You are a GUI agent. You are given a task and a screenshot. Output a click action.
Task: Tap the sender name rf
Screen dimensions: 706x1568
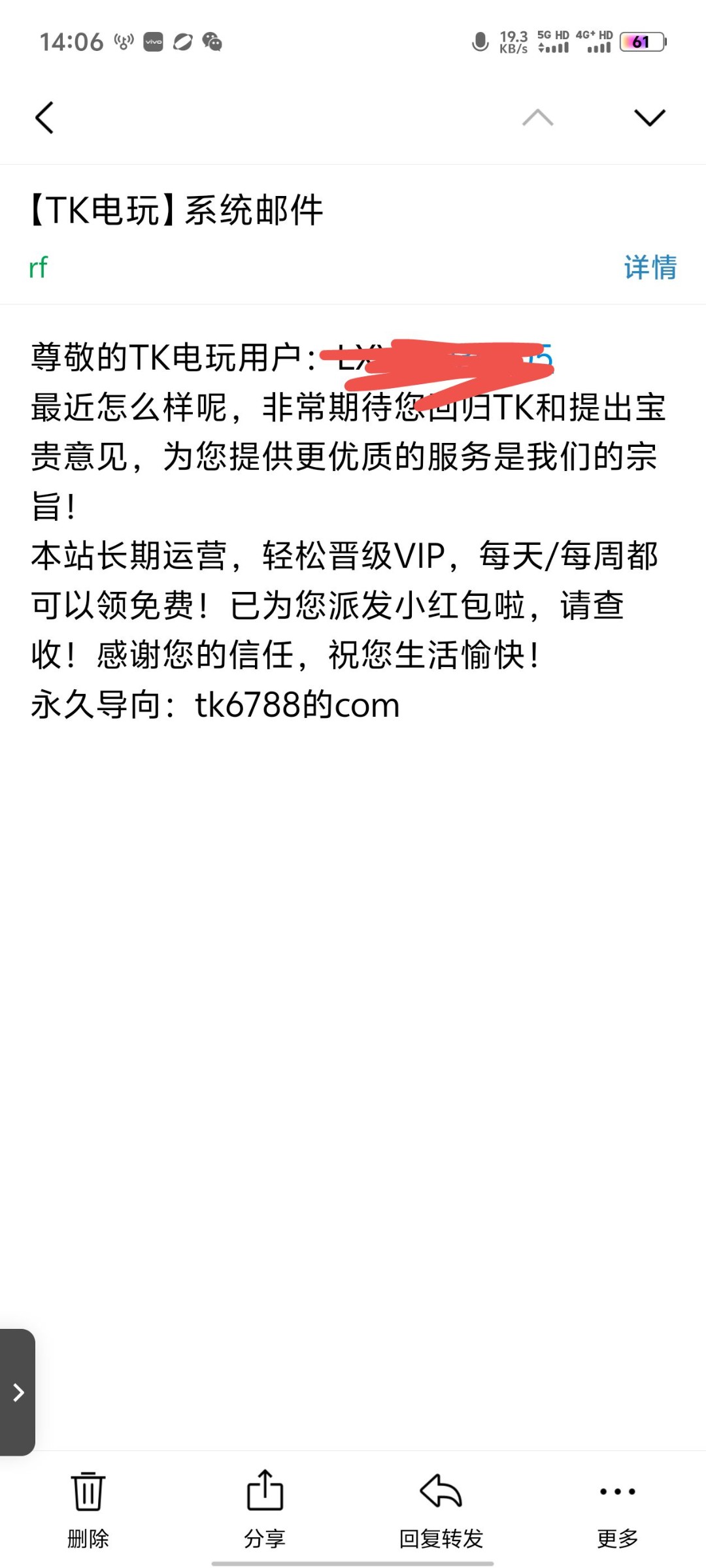38,267
